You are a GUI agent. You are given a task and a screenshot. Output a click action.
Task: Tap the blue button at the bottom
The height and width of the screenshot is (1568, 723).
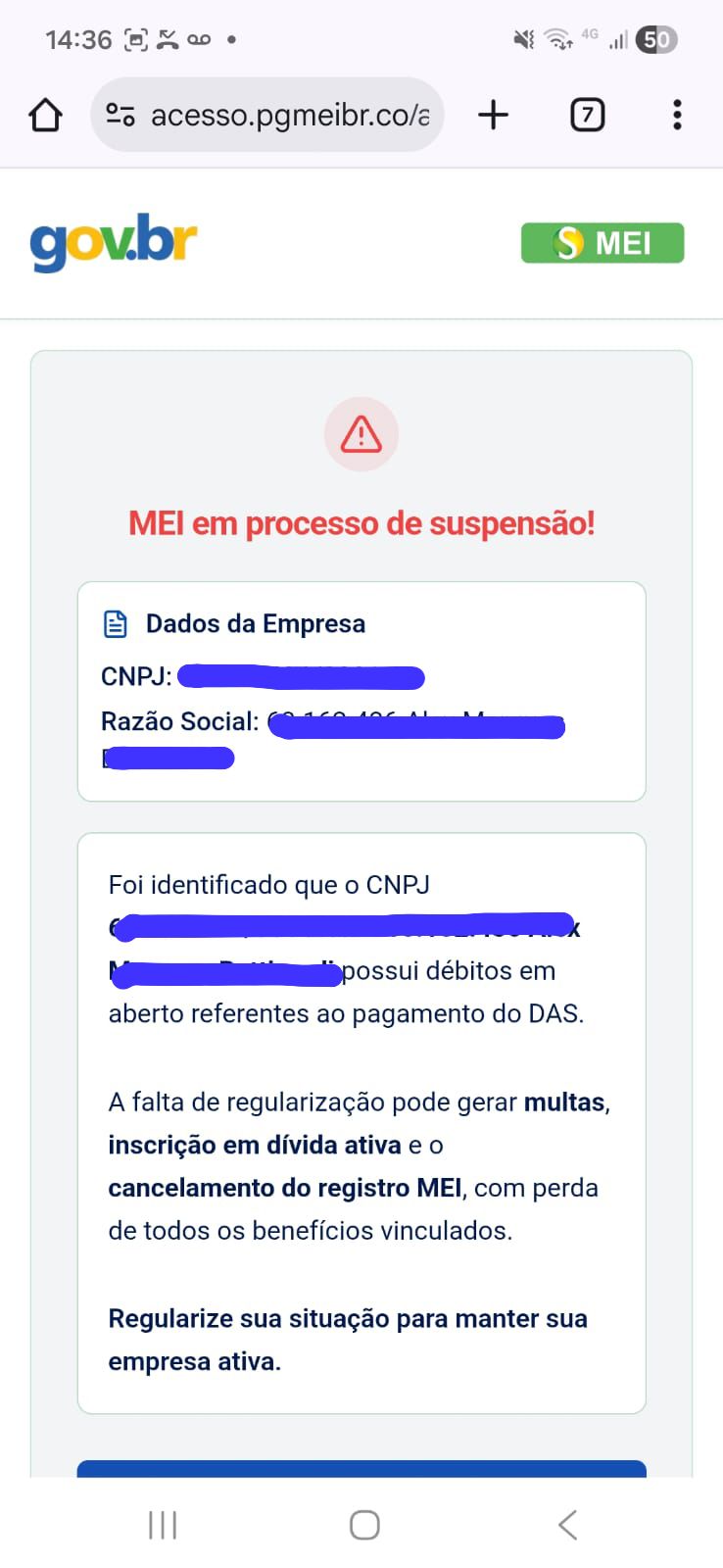tap(361, 1468)
